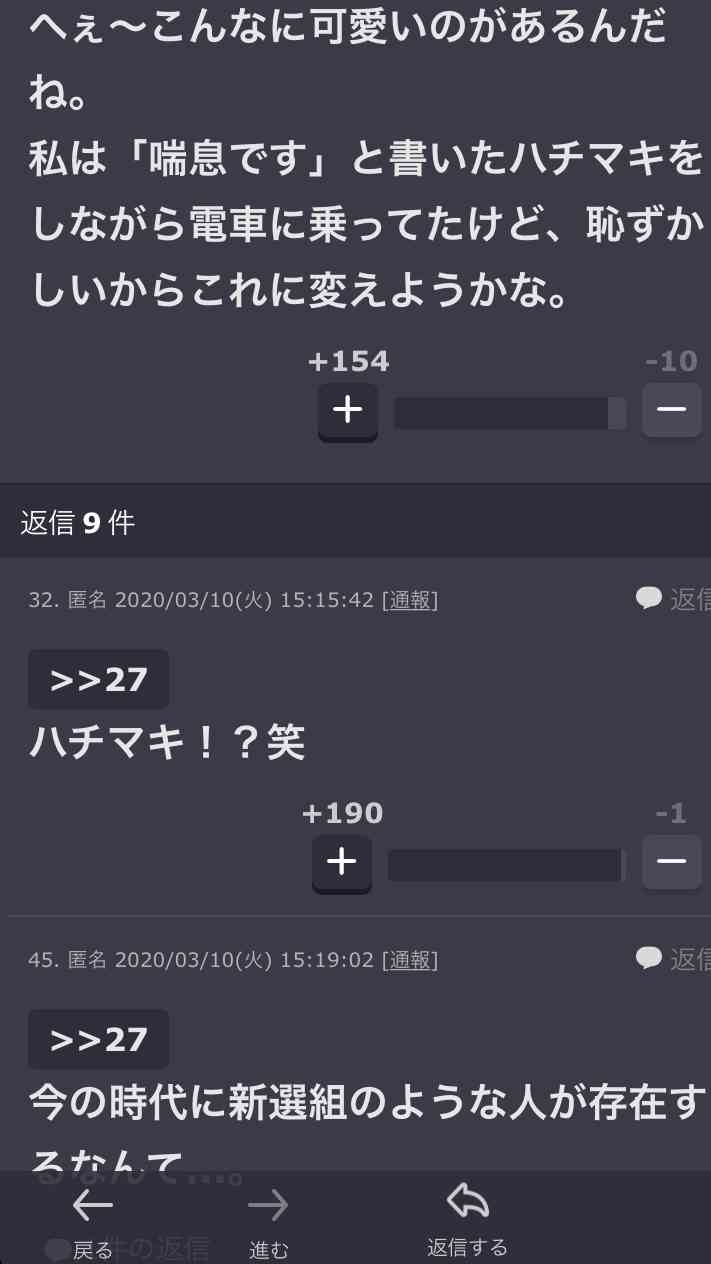Report comment 32 via 通報 link
711x1264 pixels.
(x=410, y=600)
